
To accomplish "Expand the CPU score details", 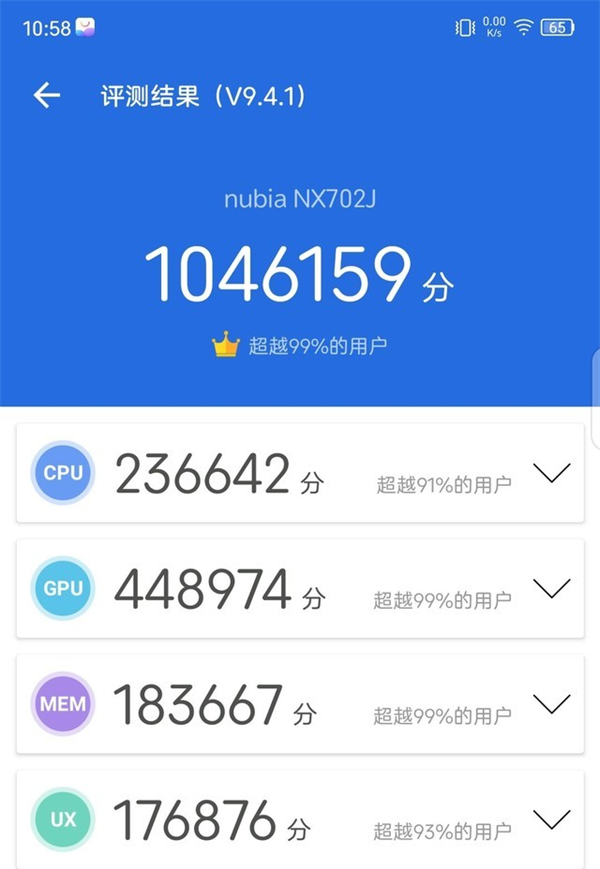I will [551, 473].
